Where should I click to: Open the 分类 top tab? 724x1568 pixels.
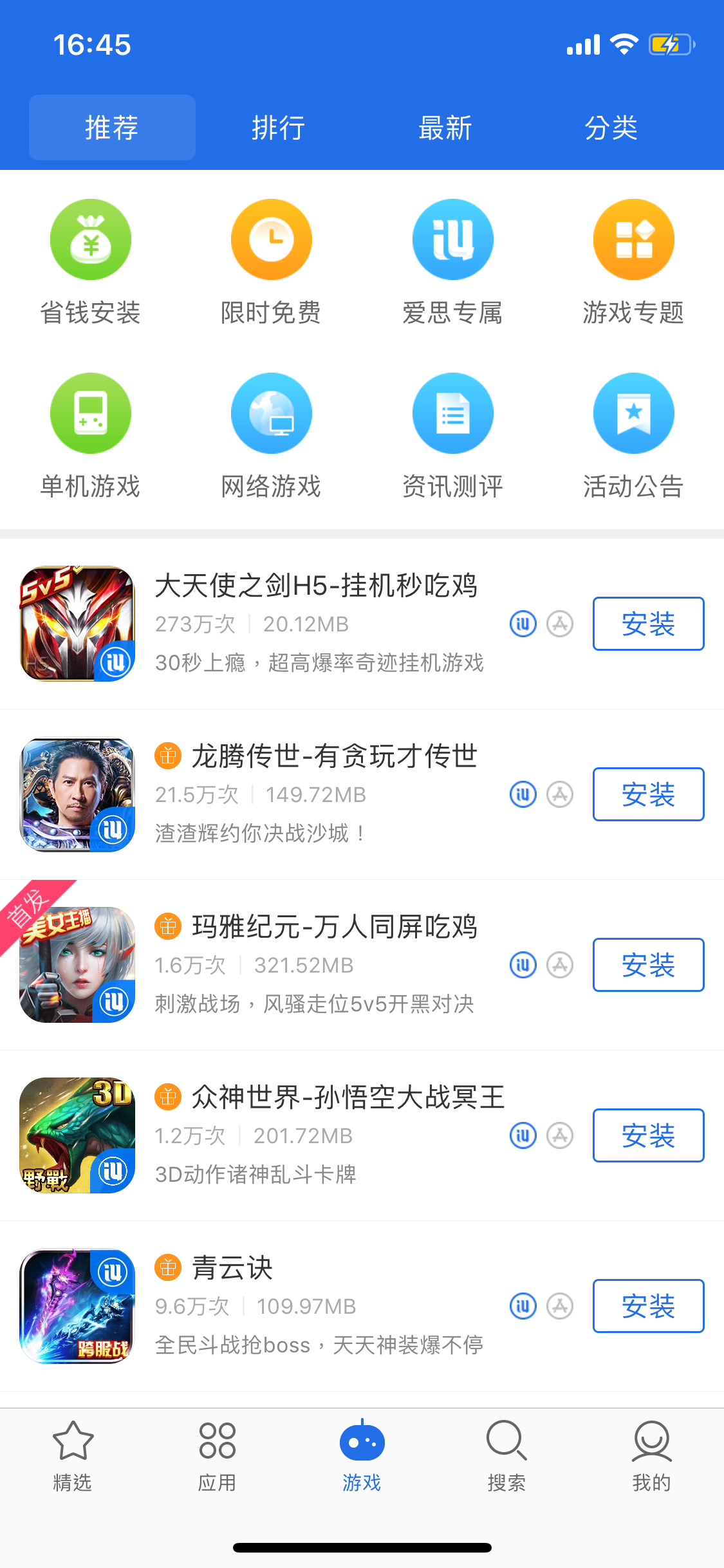click(611, 127)
